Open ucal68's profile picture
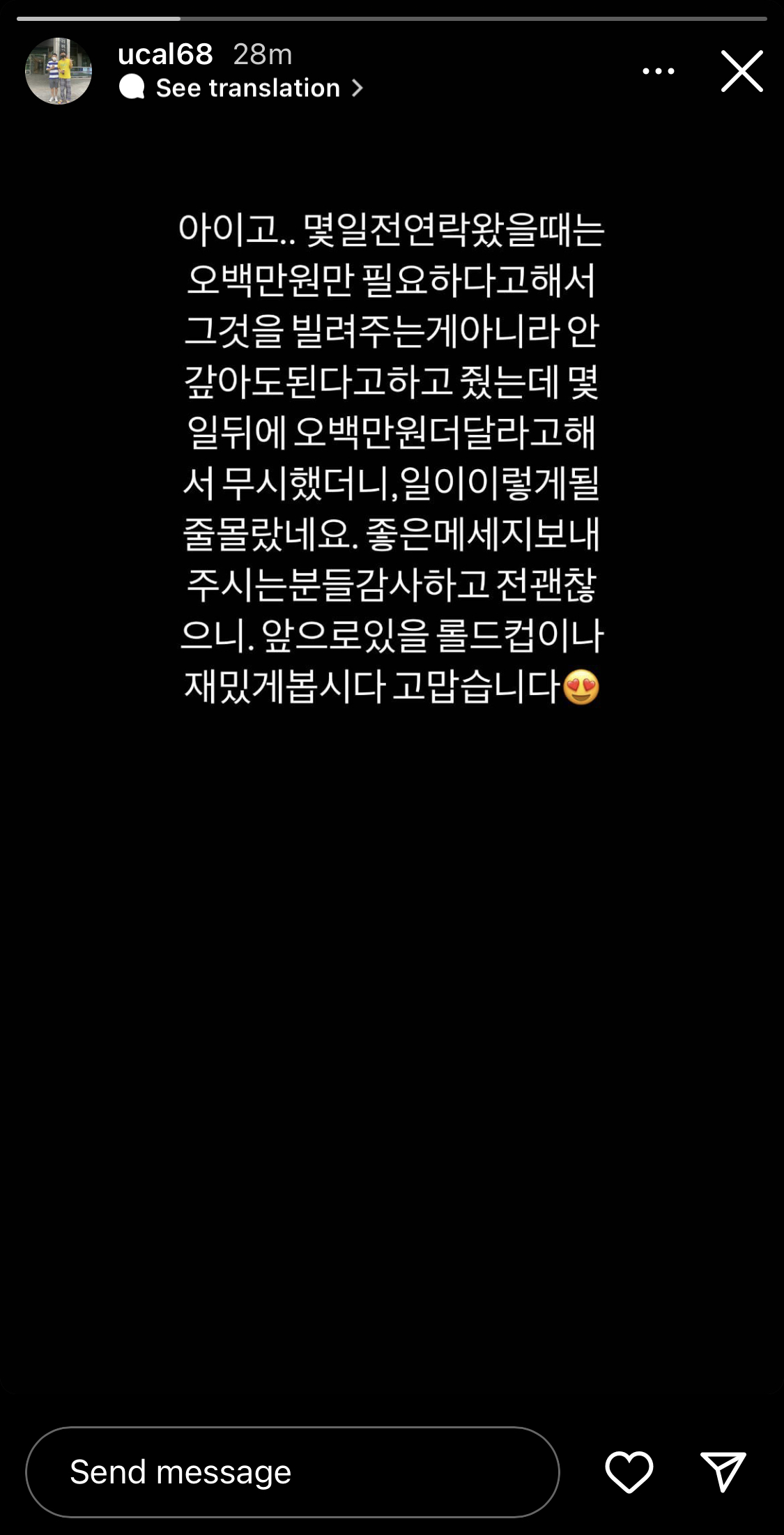This screenshot has width=784, height=1535. coord(59,71)
